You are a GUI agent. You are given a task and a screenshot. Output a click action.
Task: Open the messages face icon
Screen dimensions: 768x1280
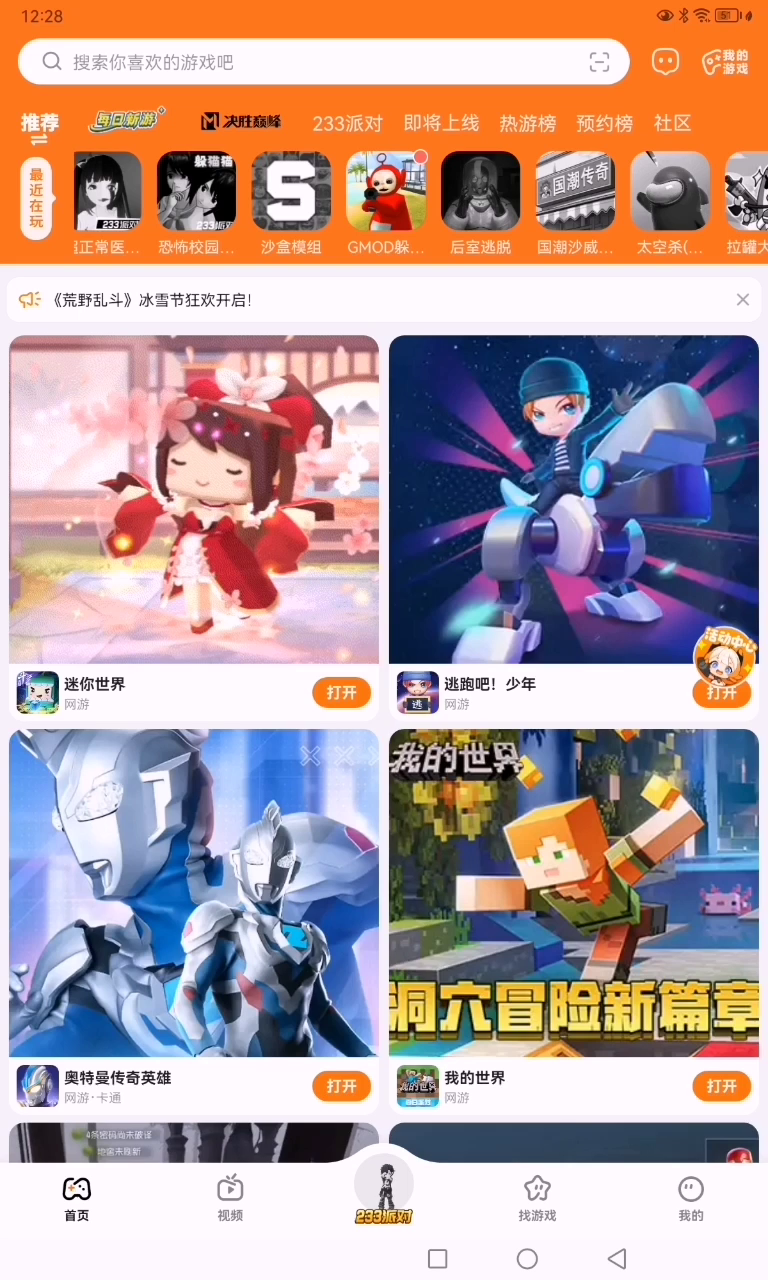(x=665, y=62)
